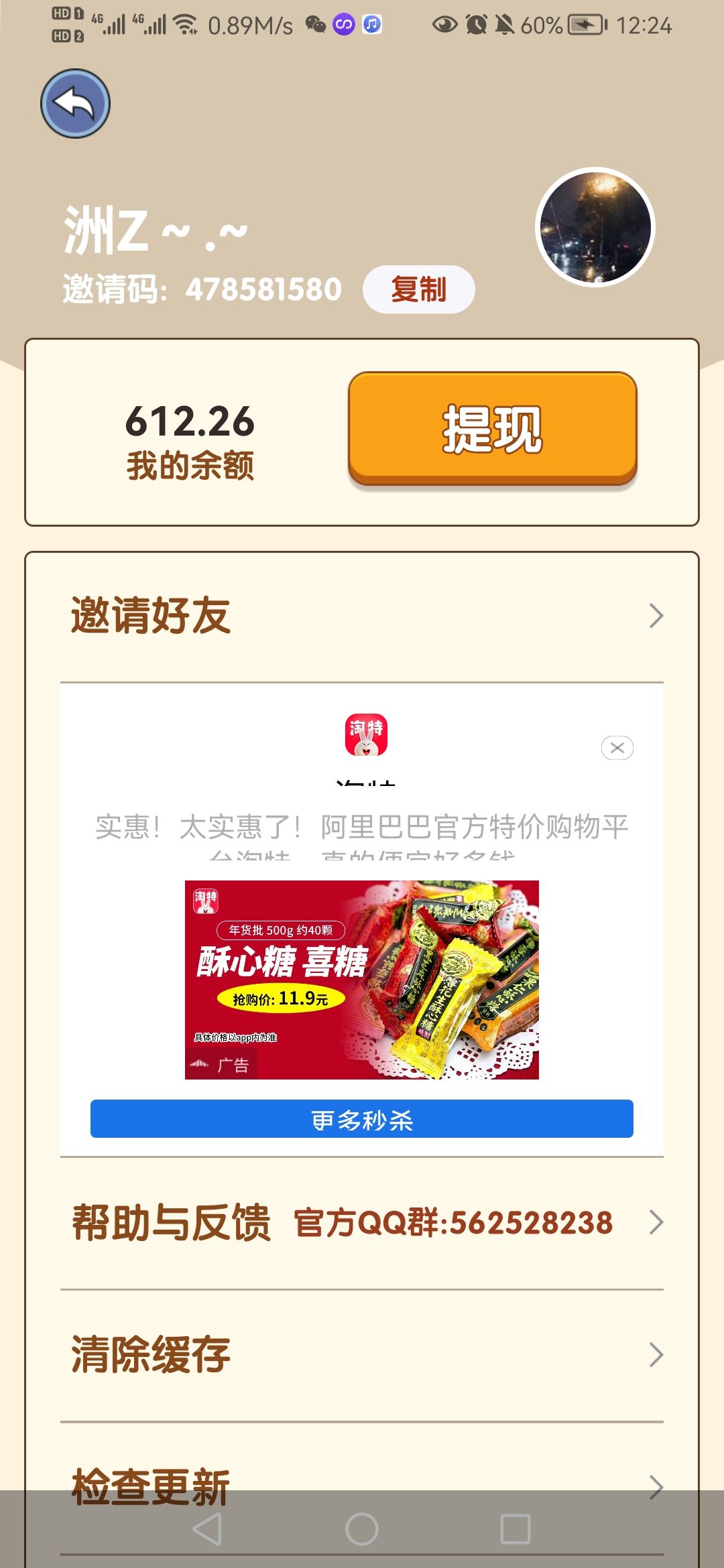
Task: Open the system recent apps view
Action: coord(516,1529)
